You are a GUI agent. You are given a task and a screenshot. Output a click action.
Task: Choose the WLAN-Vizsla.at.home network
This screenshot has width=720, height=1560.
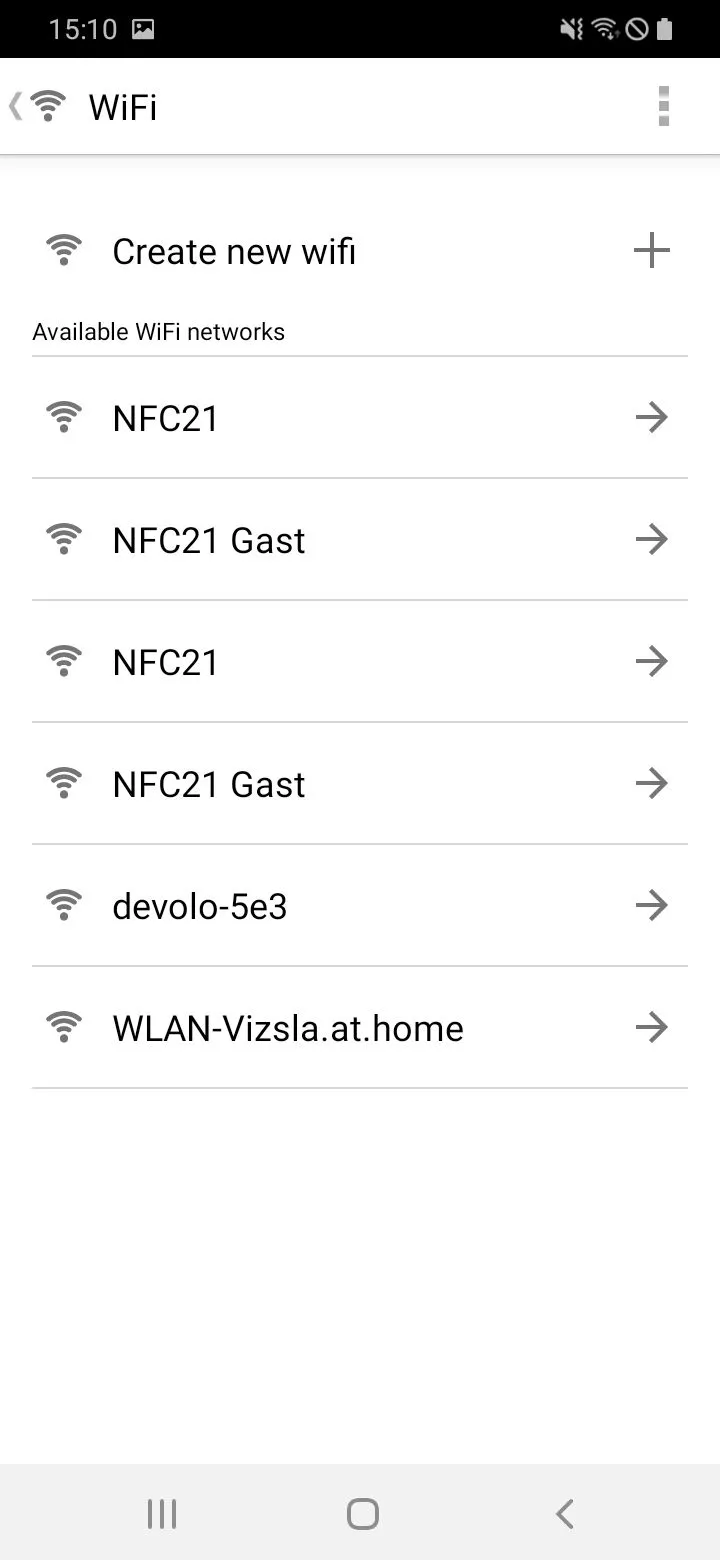(x=360, y=1028)
